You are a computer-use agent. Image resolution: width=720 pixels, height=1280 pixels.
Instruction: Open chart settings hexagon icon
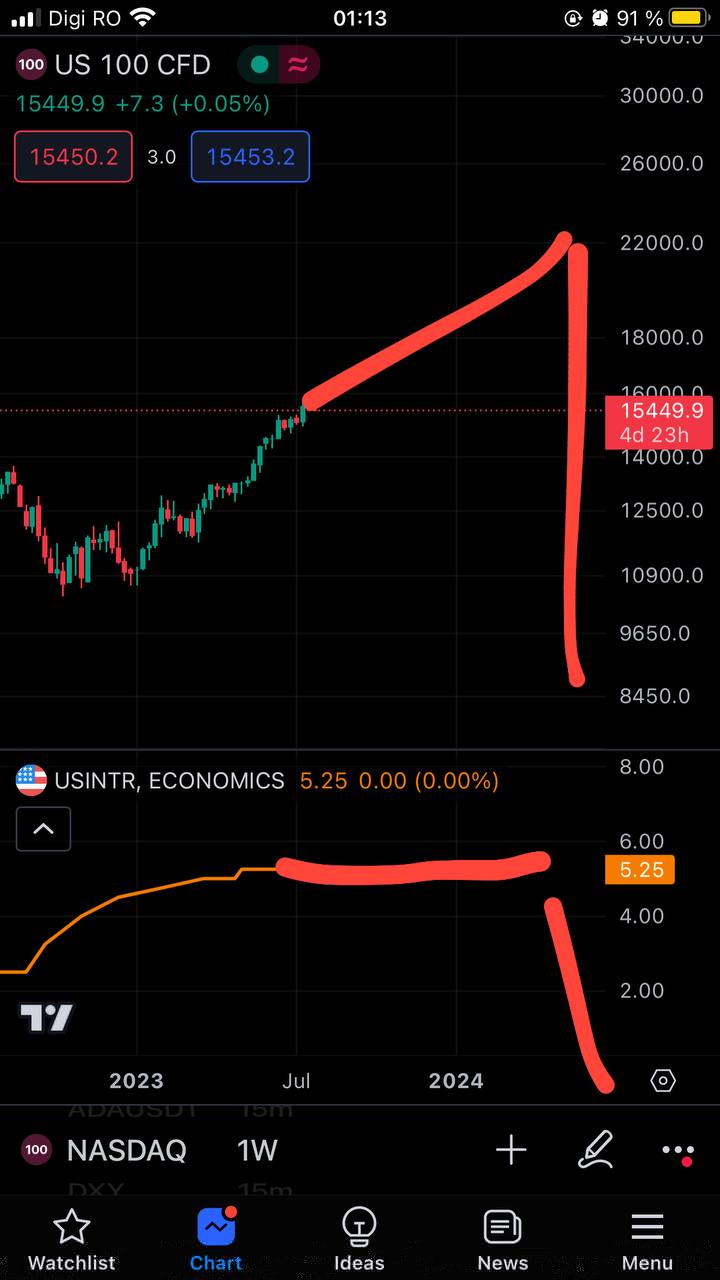tap(663, 1081)
